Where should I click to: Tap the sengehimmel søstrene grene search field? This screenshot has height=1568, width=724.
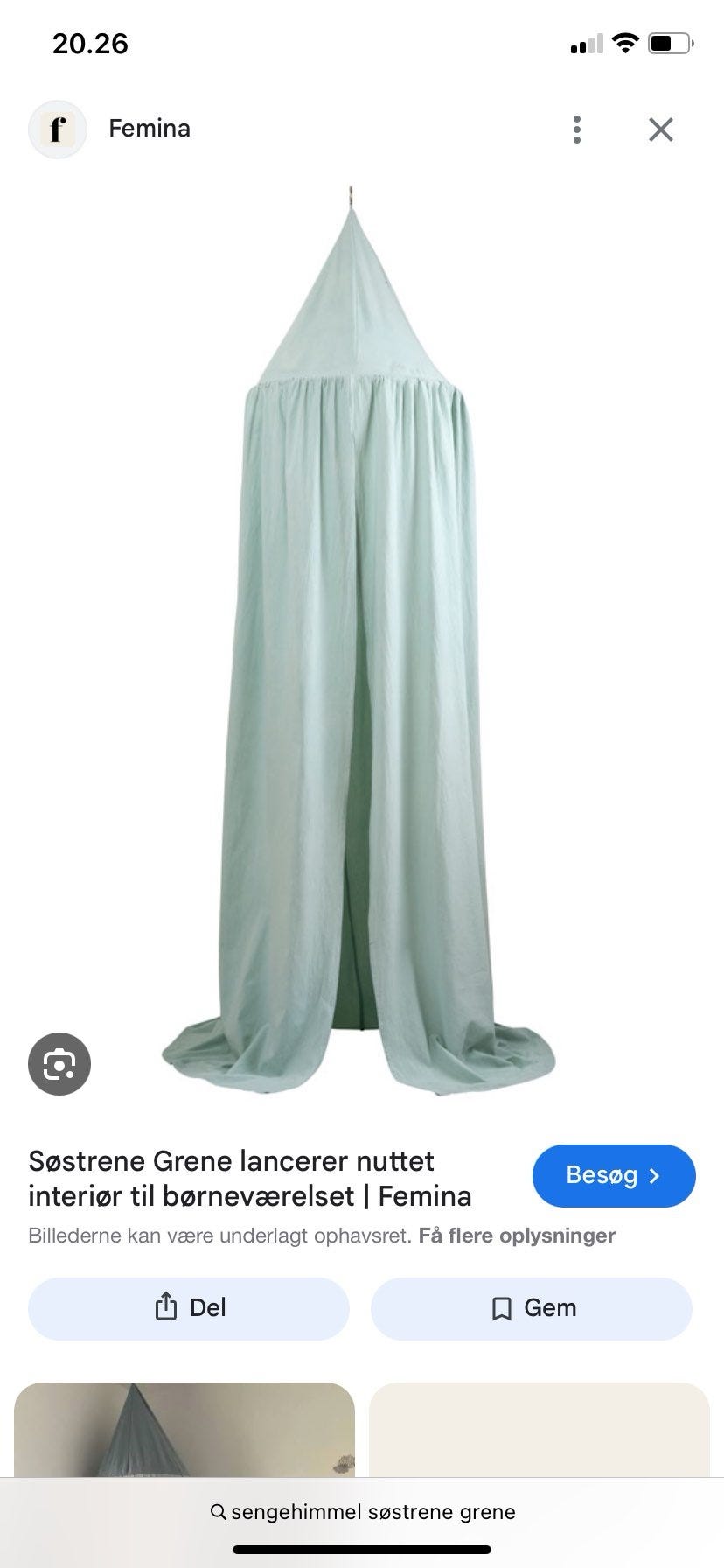coord(362,1511)
